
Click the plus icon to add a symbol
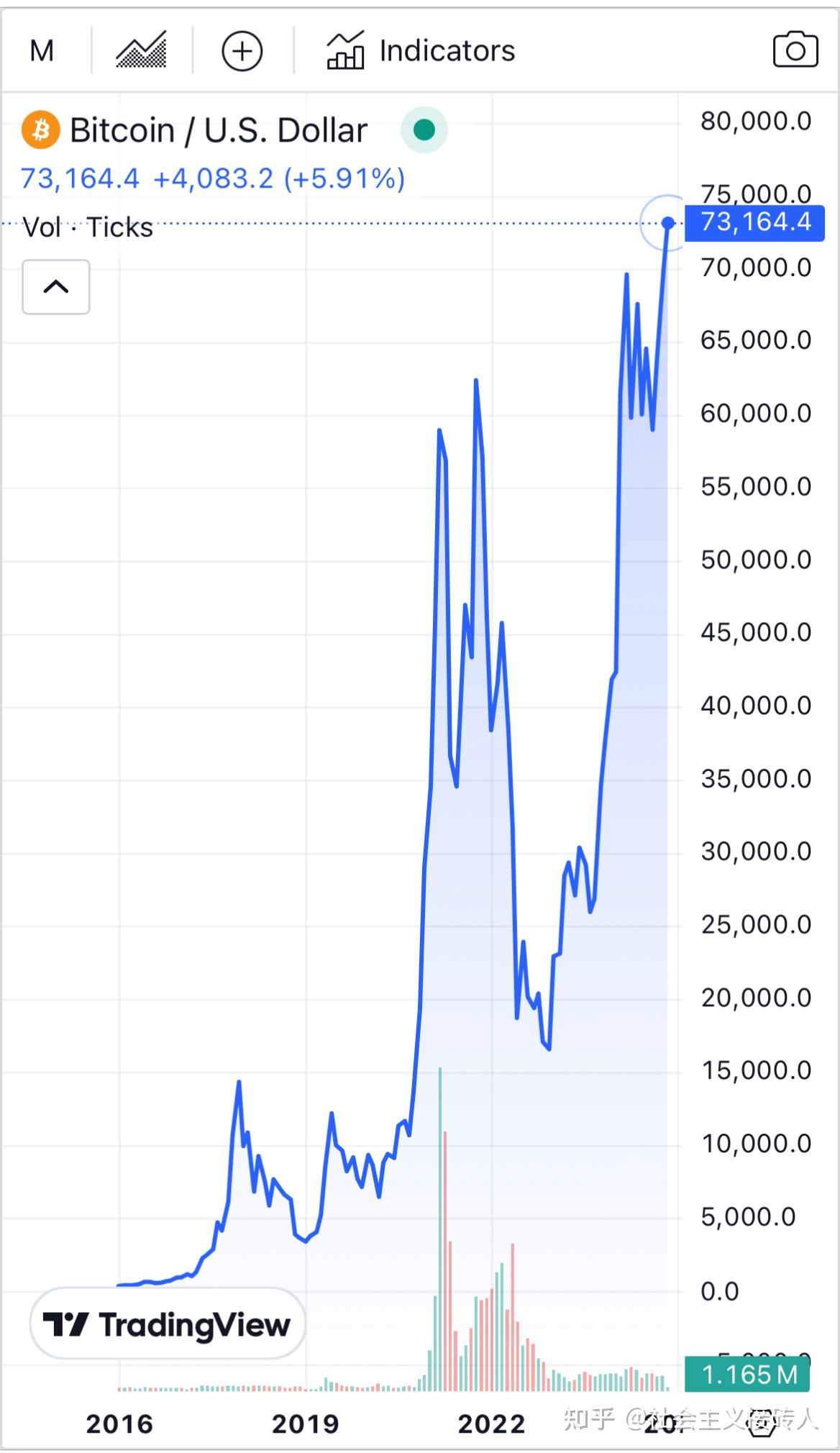point(242,50)
